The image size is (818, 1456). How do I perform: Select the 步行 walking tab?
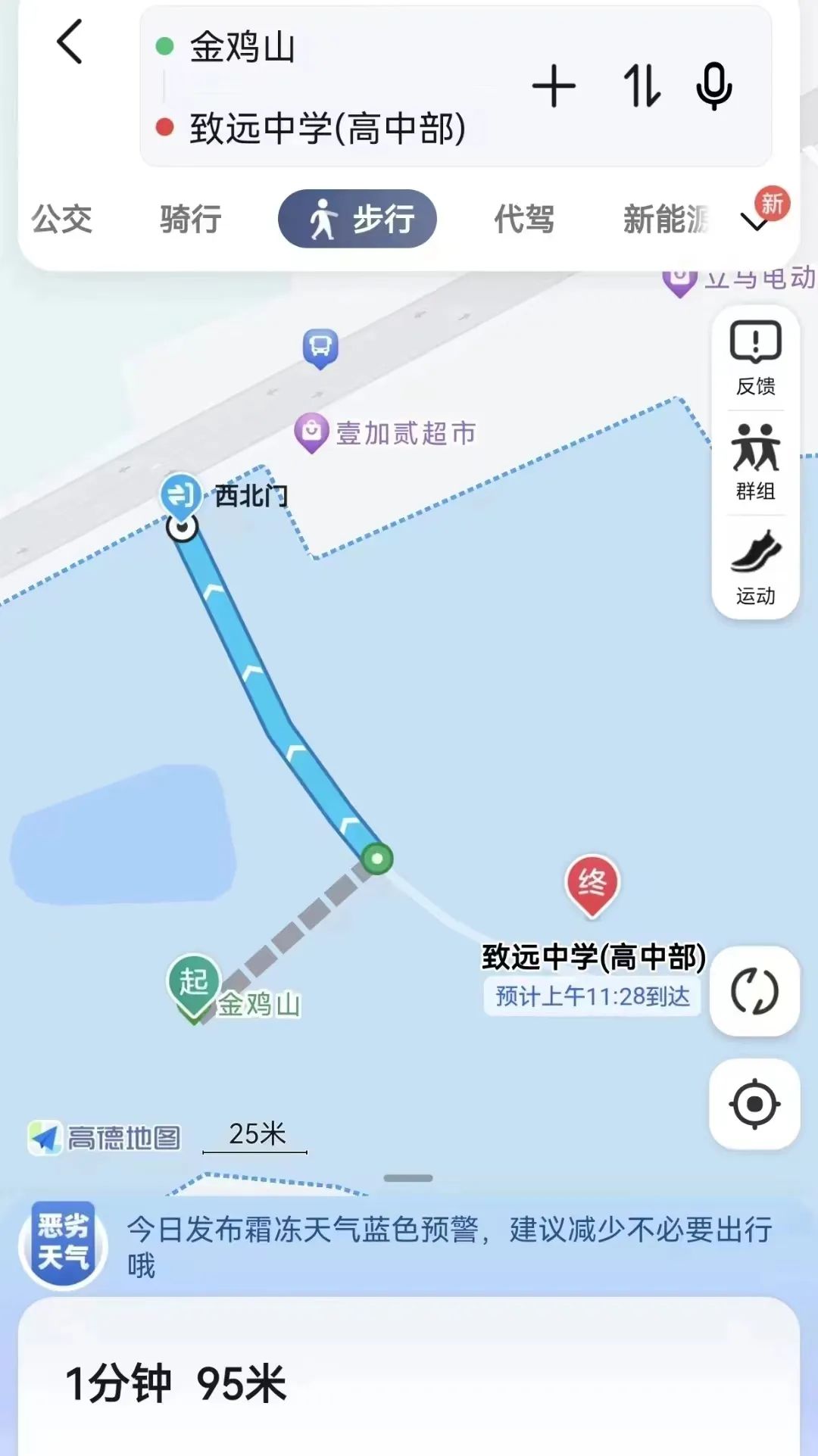coord(357,220)
